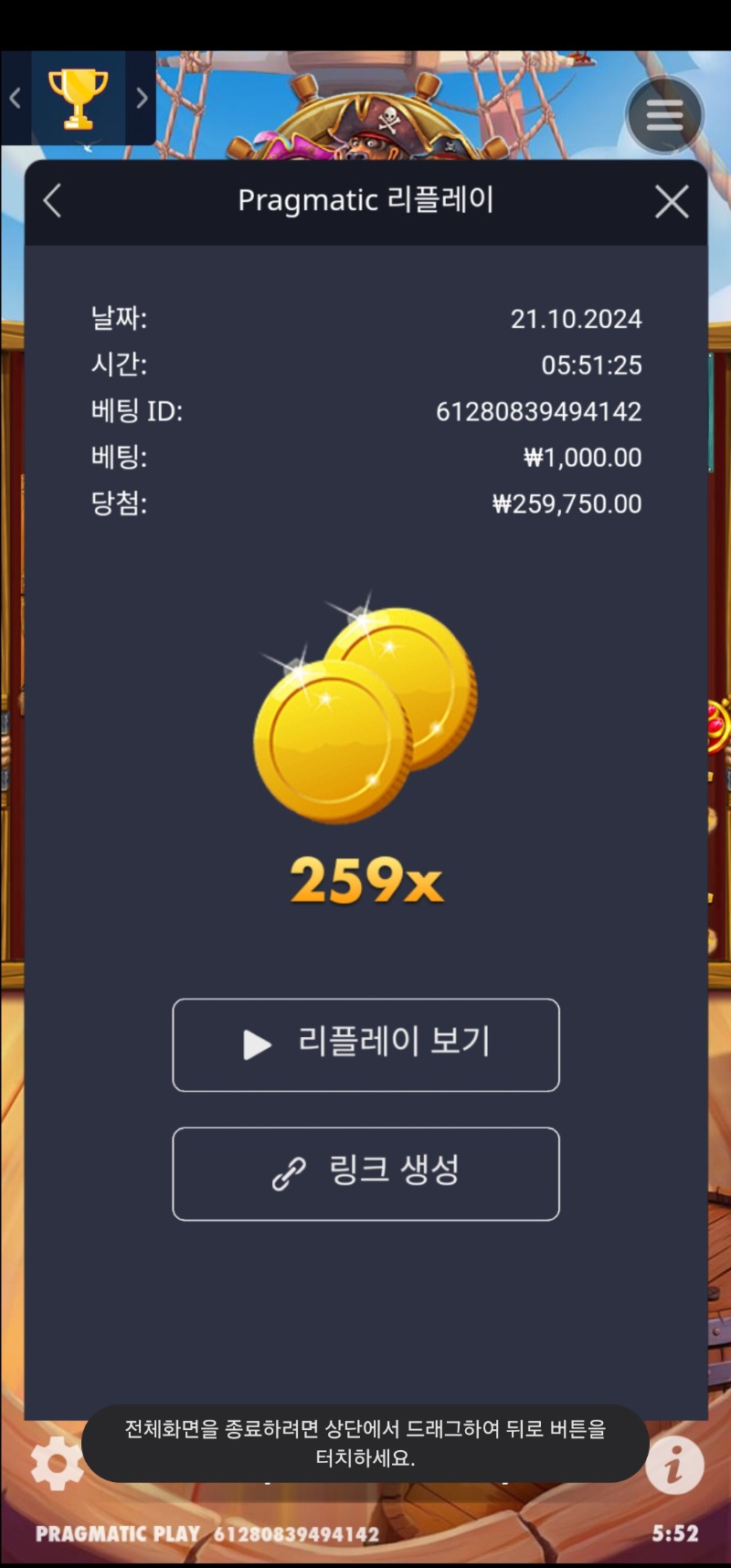Tap the 링크 생성 button

click(x=365, y=1173)
